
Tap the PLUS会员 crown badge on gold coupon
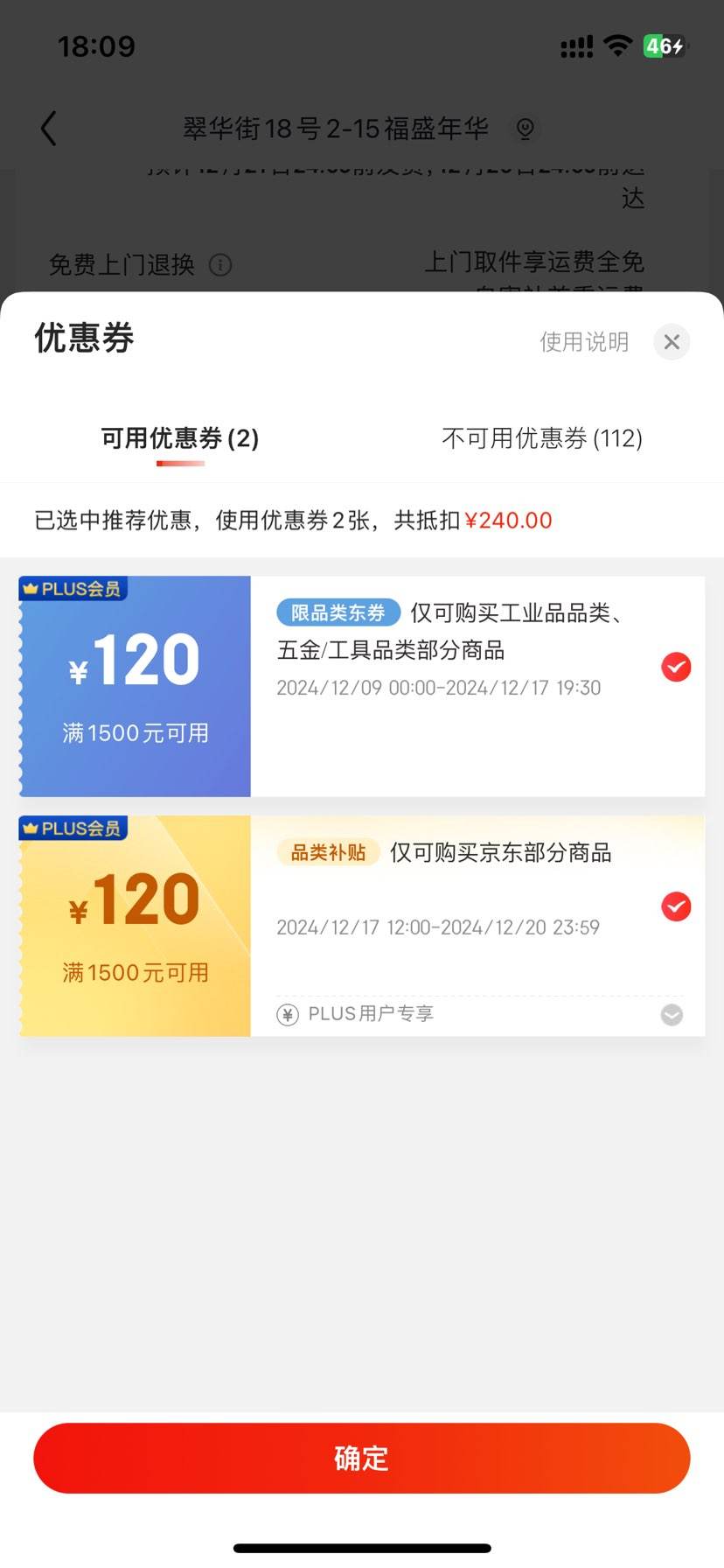pos(73,828)
